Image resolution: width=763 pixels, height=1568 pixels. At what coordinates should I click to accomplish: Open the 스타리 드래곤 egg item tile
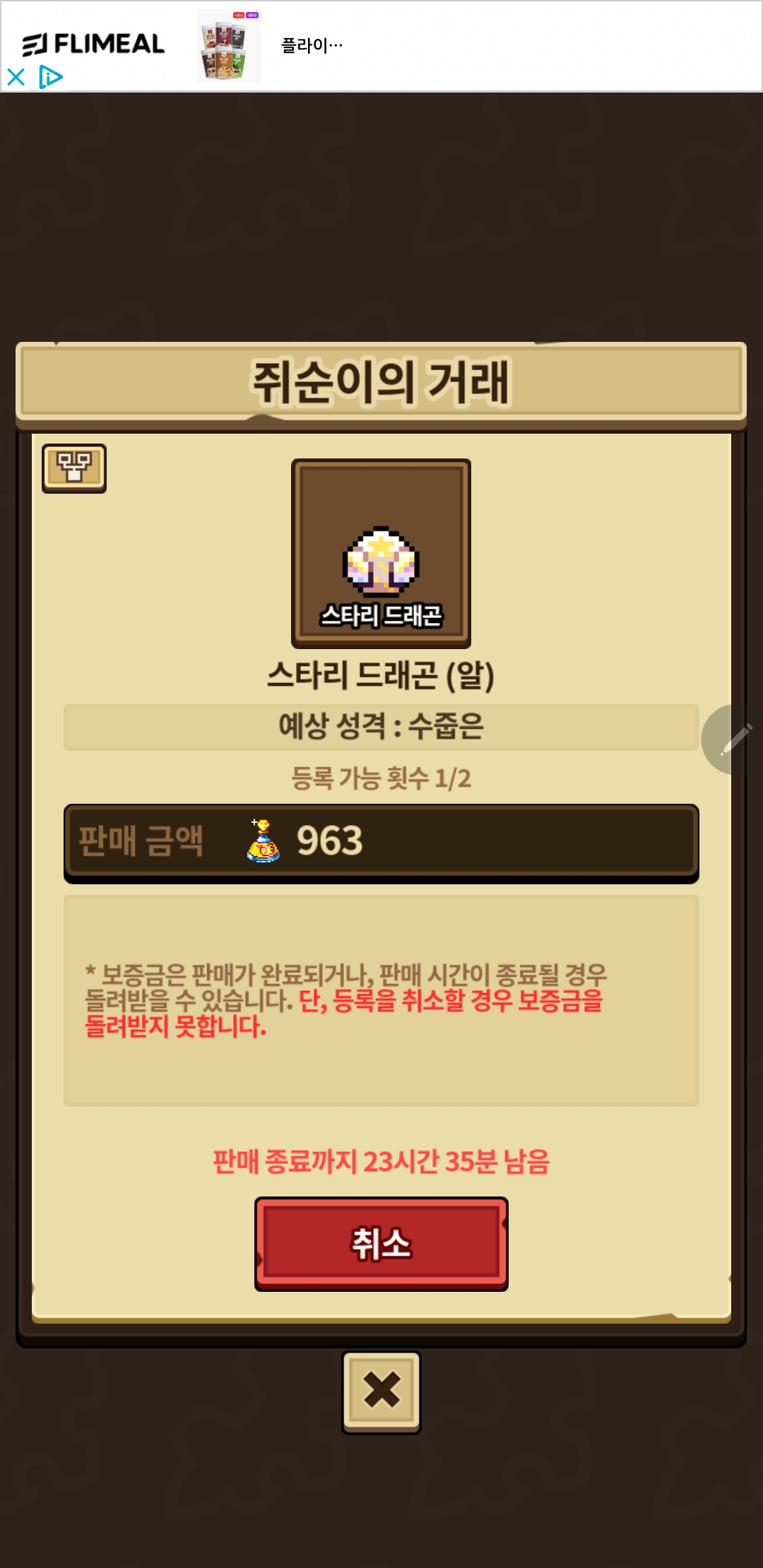[381, 554]
